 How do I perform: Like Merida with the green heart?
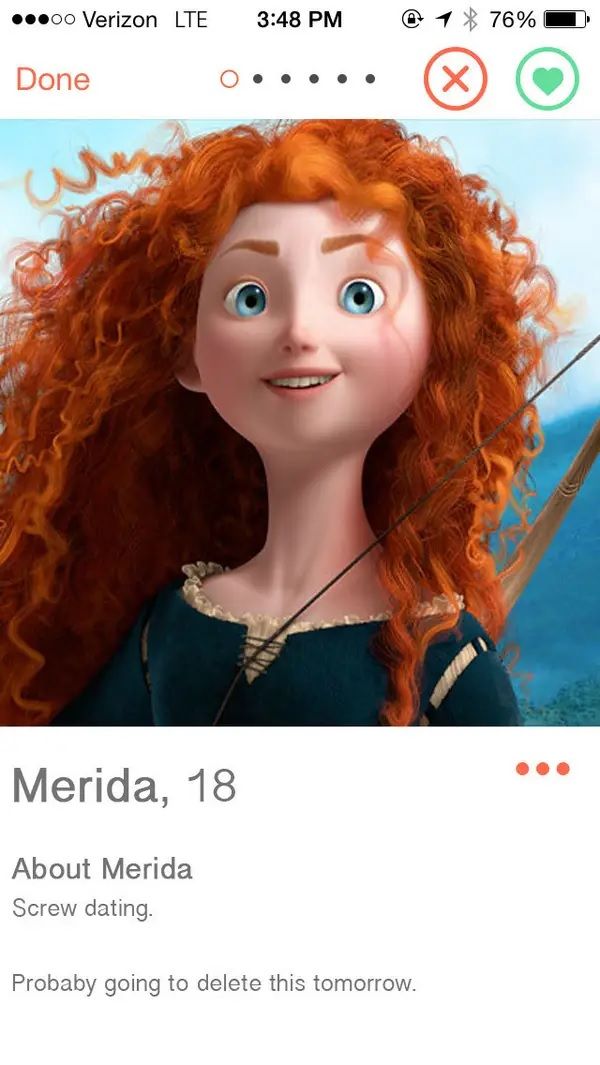pyautogui.click(x=547, y=79)
